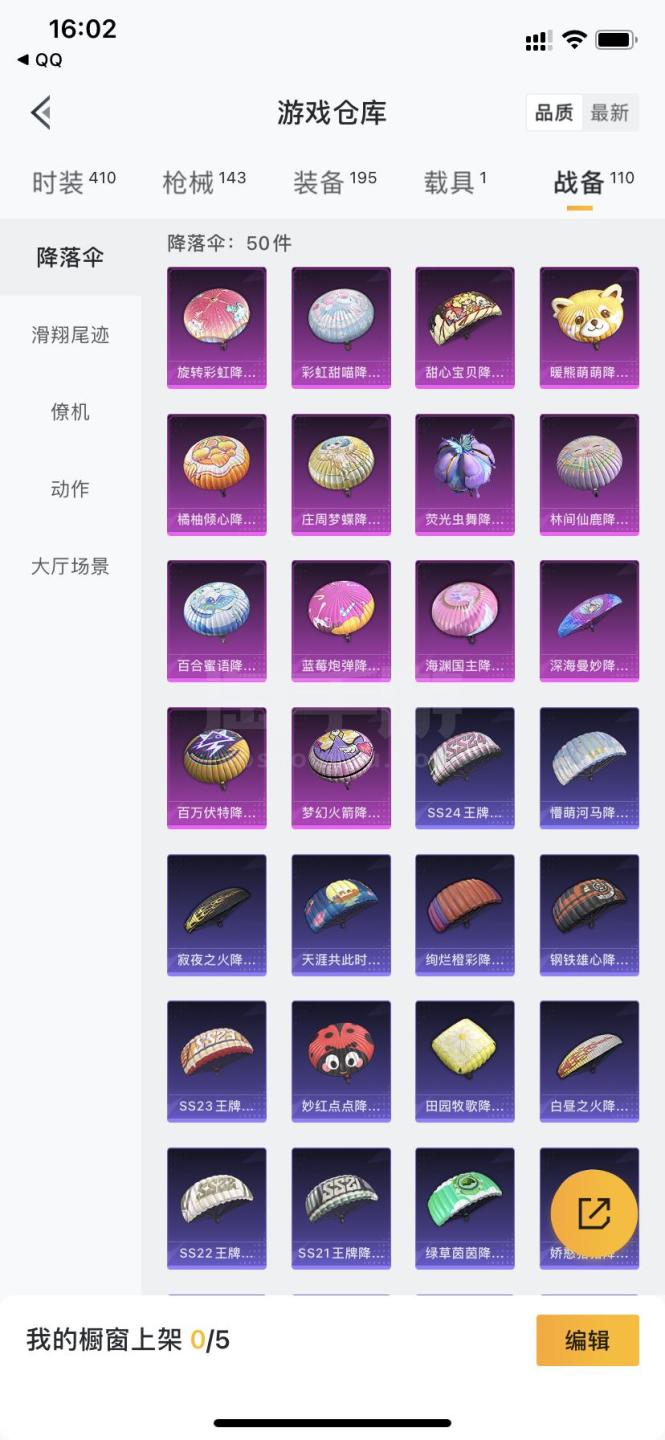Sort items by 最新
This screenshot has height=1440, width=665.
click(609, 113)
